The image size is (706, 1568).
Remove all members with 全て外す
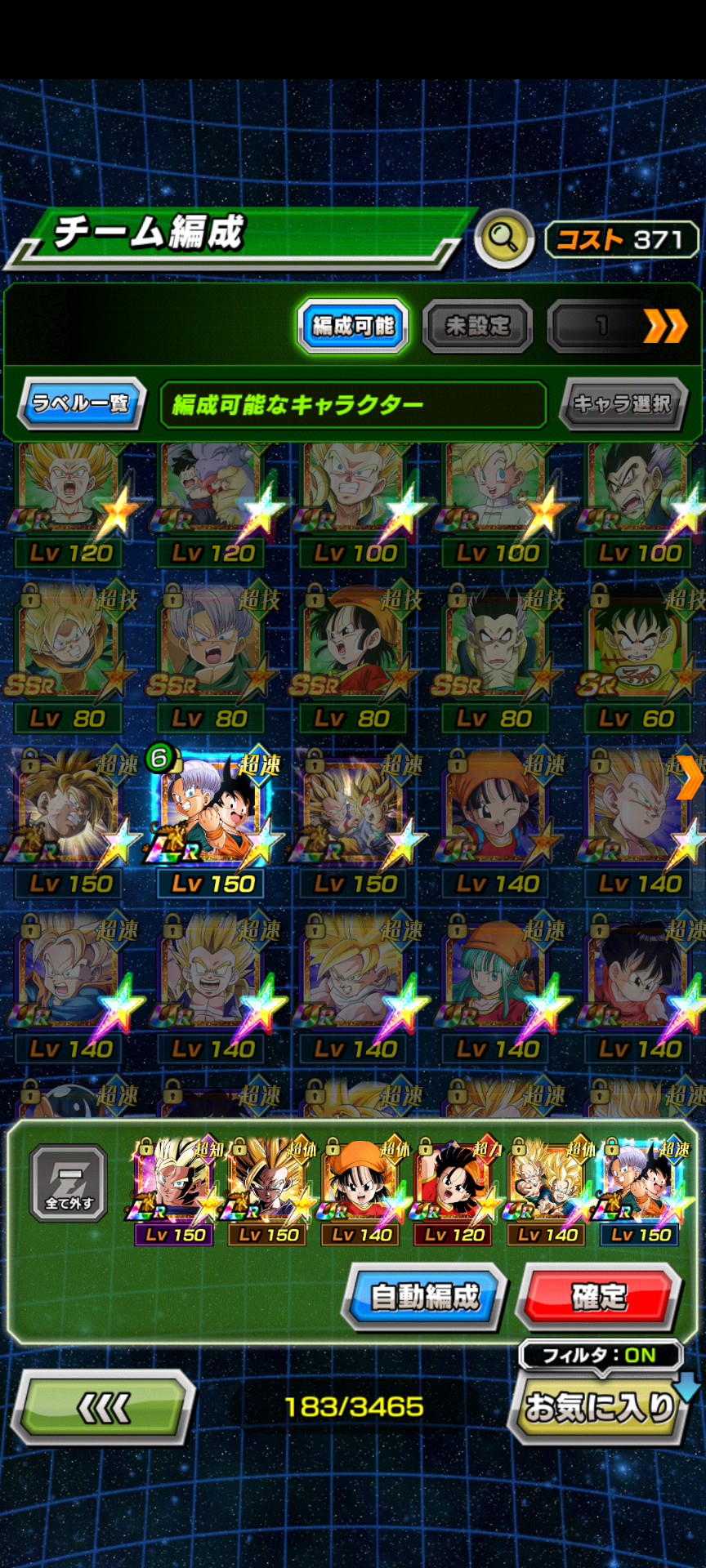[69, 1183]
